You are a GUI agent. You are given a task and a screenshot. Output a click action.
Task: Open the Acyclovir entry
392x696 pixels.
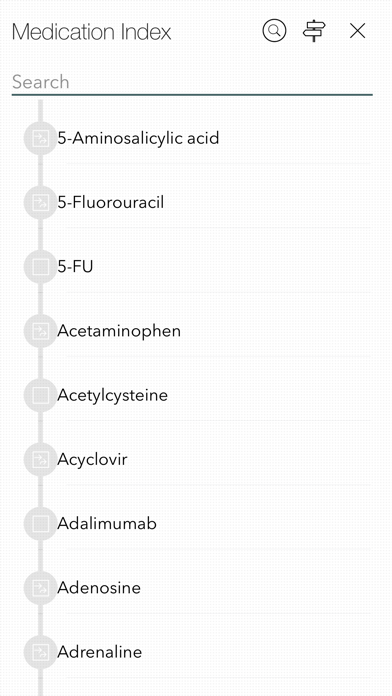pyautogui.click(x=197, y=459)
